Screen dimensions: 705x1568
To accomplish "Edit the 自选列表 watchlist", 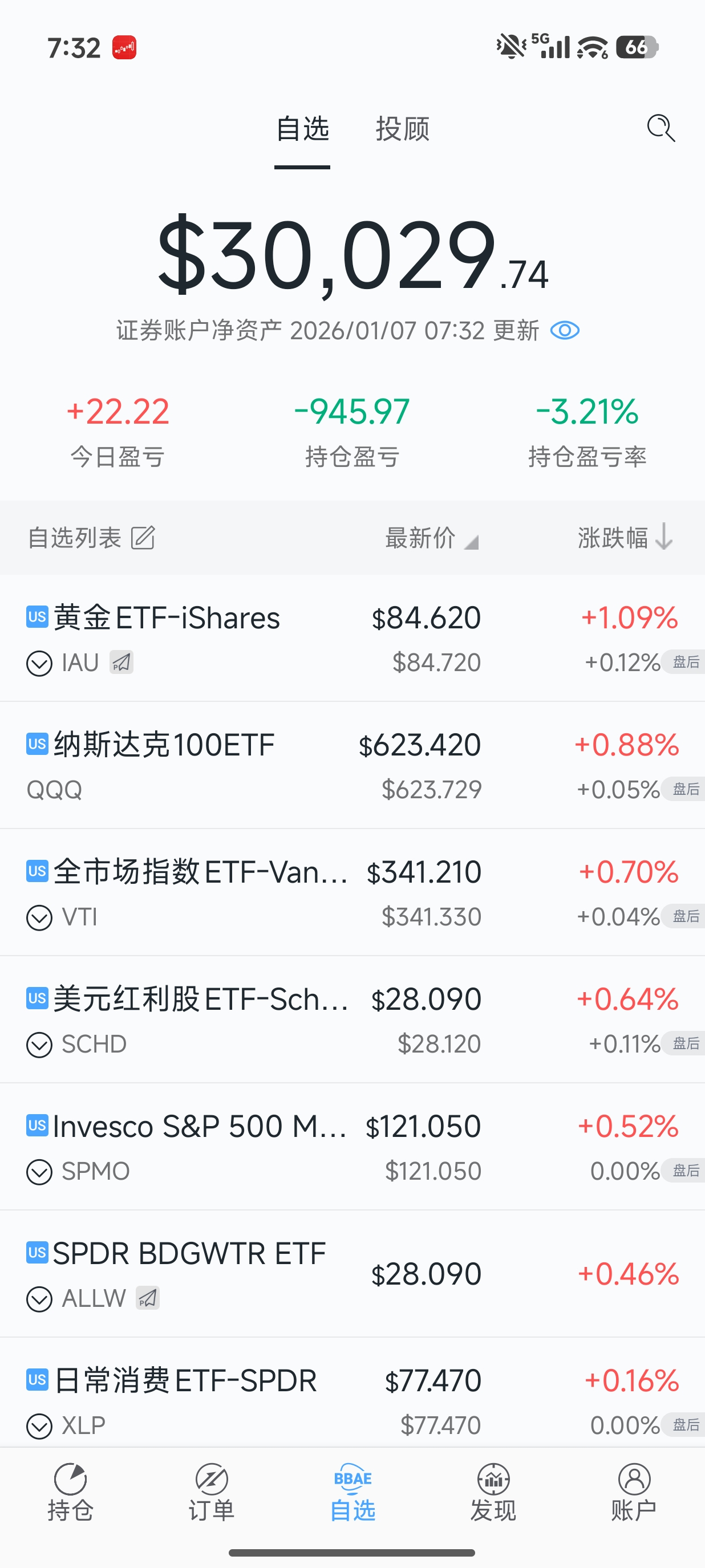I will pos(143,538).
